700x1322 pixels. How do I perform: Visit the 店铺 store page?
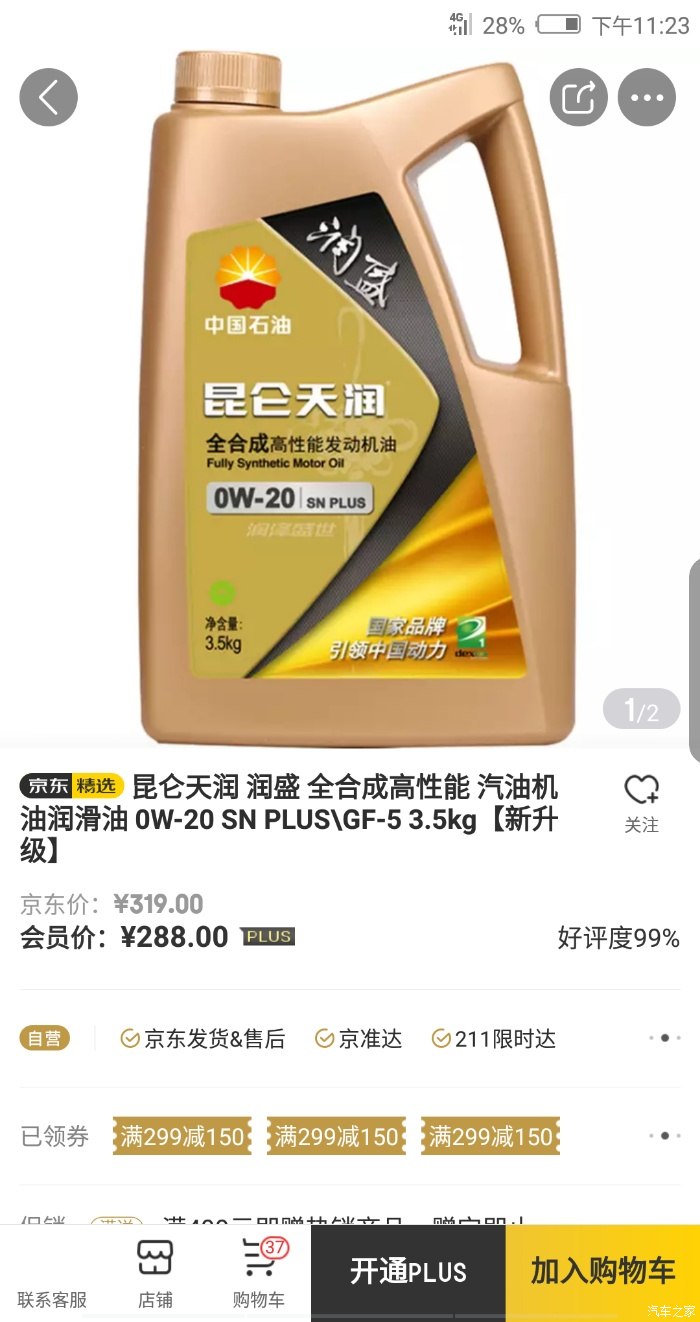point(155,1274)
